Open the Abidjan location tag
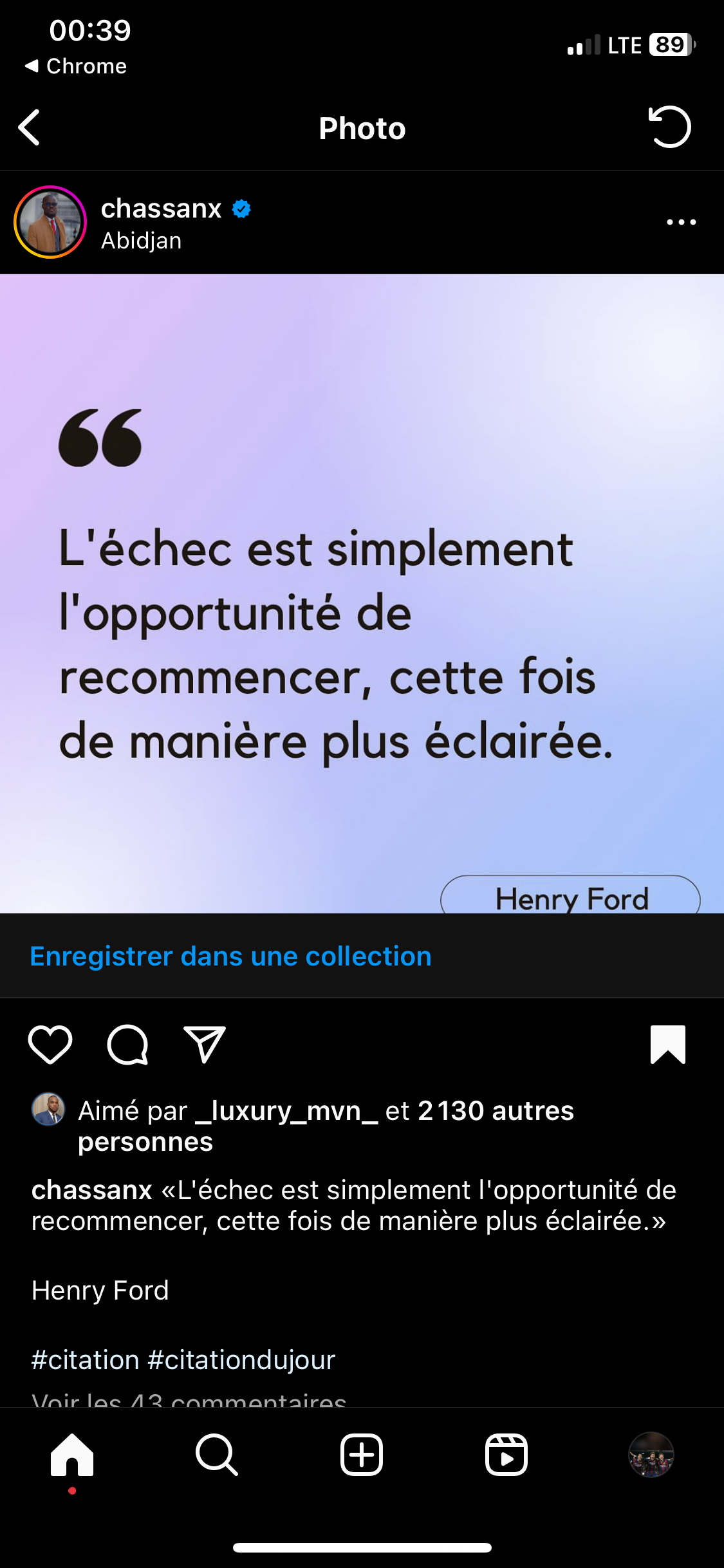724x1568 pixels. pyautogui.click(x=142, y=241)
